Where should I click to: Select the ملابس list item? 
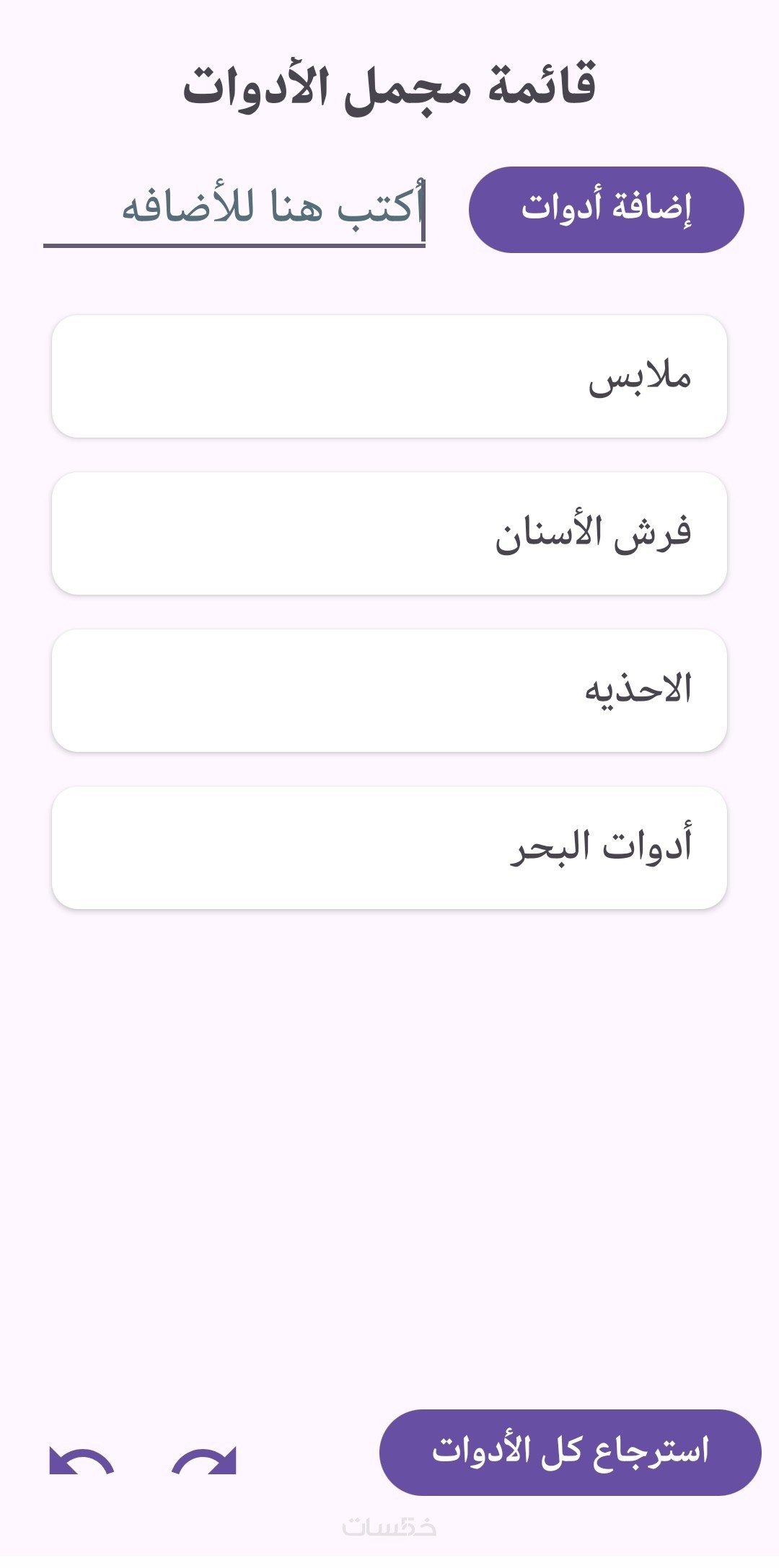(389, 376)
